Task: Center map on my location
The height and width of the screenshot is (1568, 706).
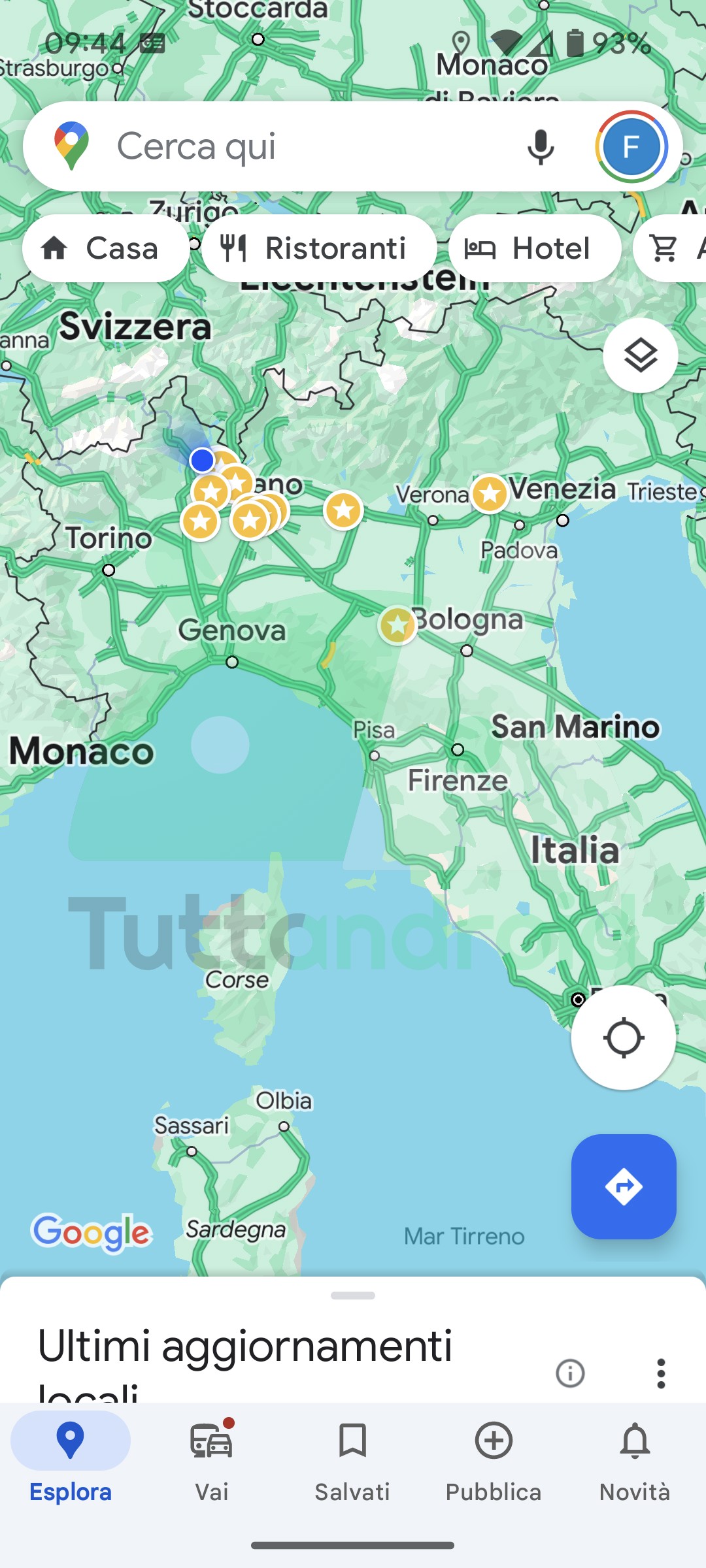Action: pyautogui.click(x=624, y=1037)
